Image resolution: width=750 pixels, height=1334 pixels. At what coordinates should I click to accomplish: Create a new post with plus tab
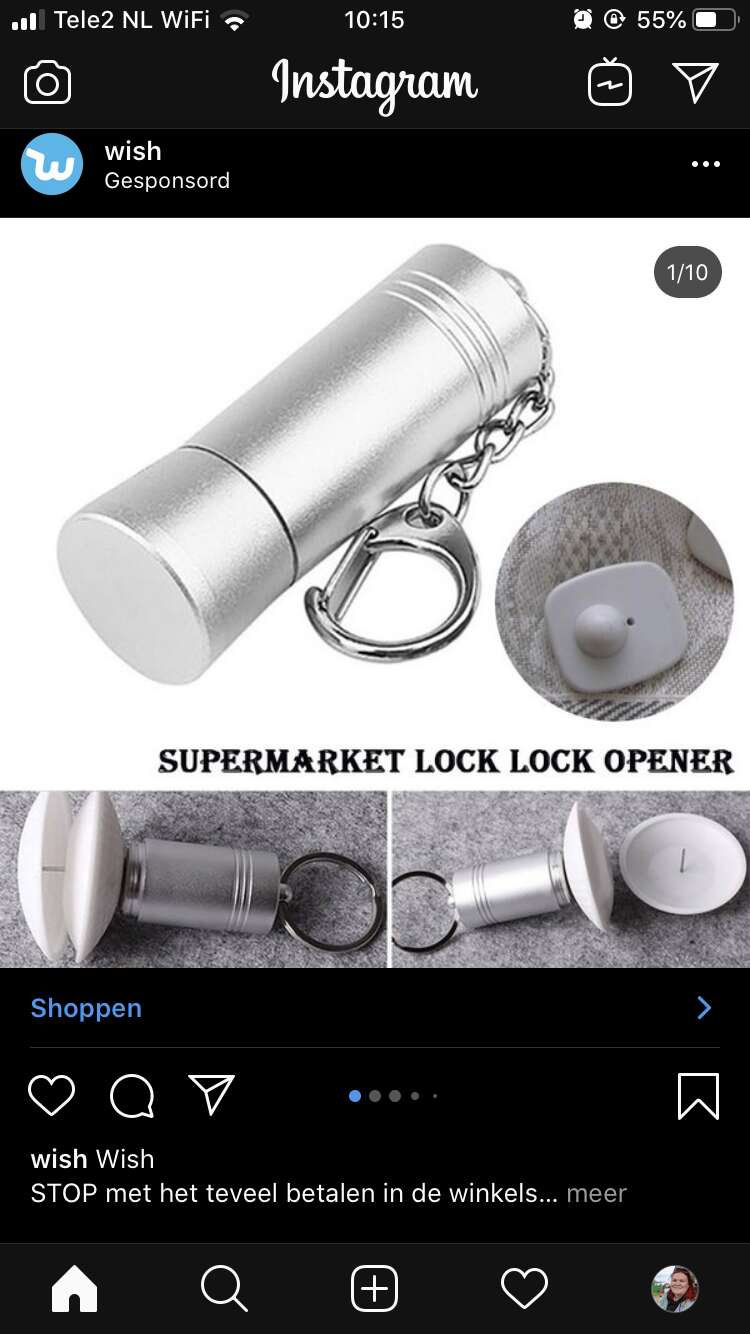(375, 1288)
